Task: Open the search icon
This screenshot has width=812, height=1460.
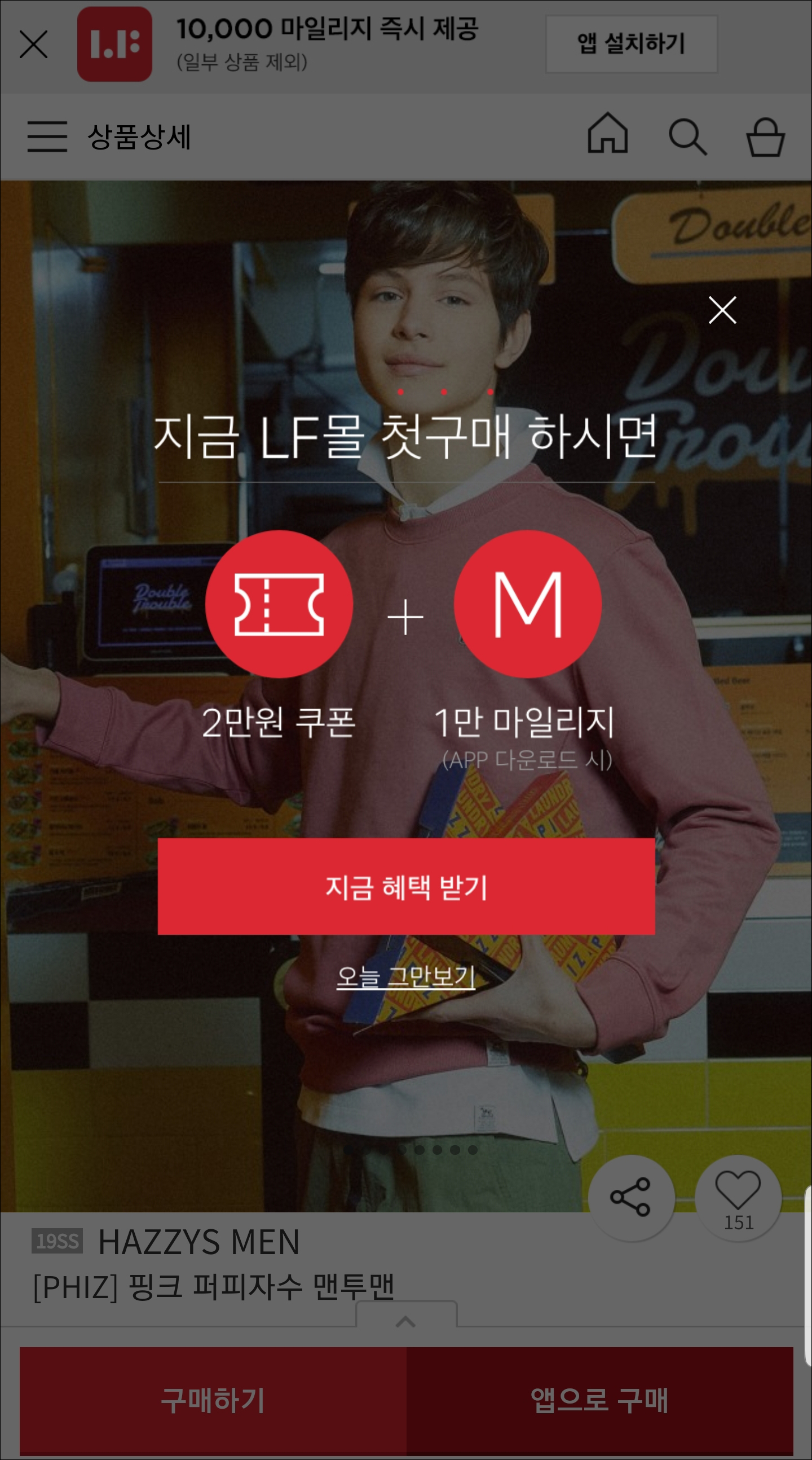Action: (x=687, y=136)
